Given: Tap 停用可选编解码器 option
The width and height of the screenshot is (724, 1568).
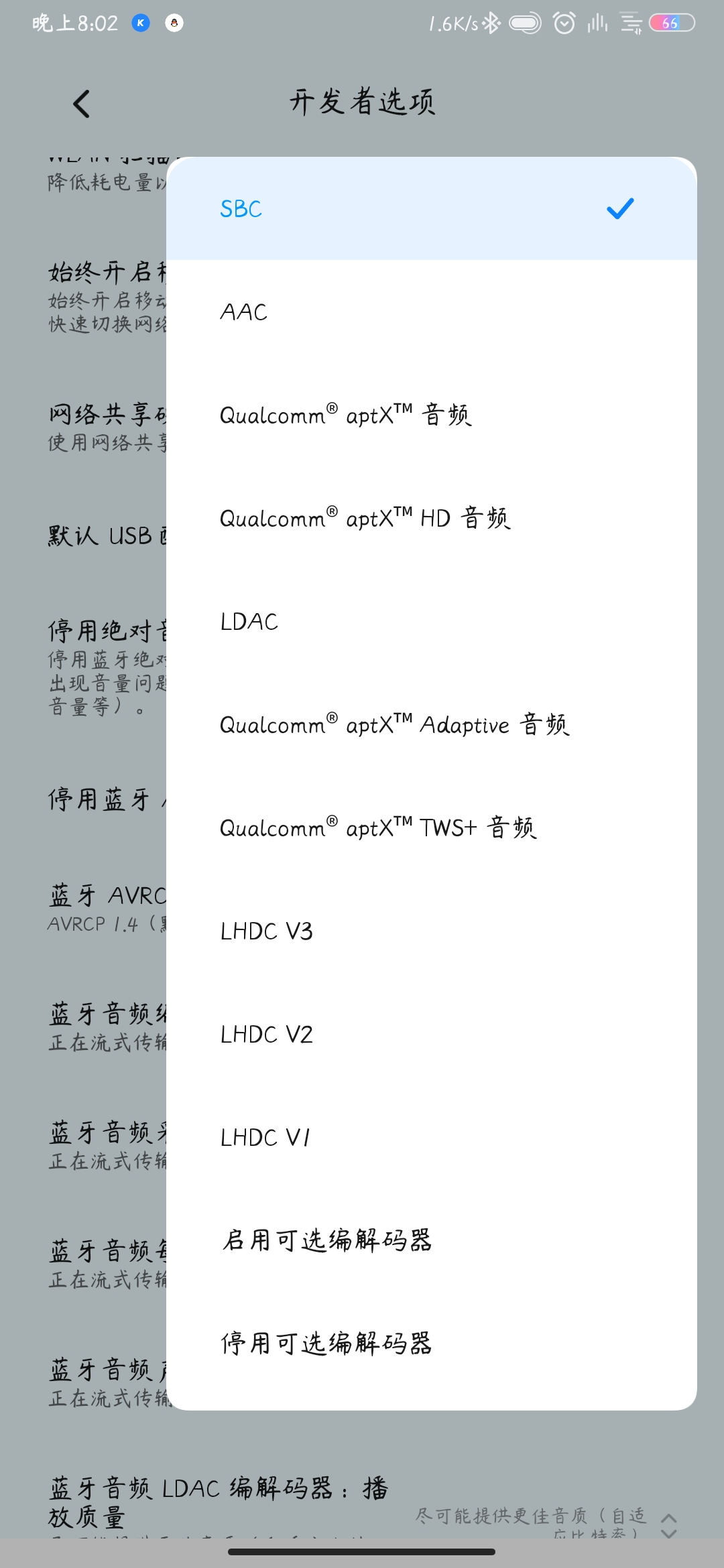Looking at the screenshot, I should point(432,1344).
